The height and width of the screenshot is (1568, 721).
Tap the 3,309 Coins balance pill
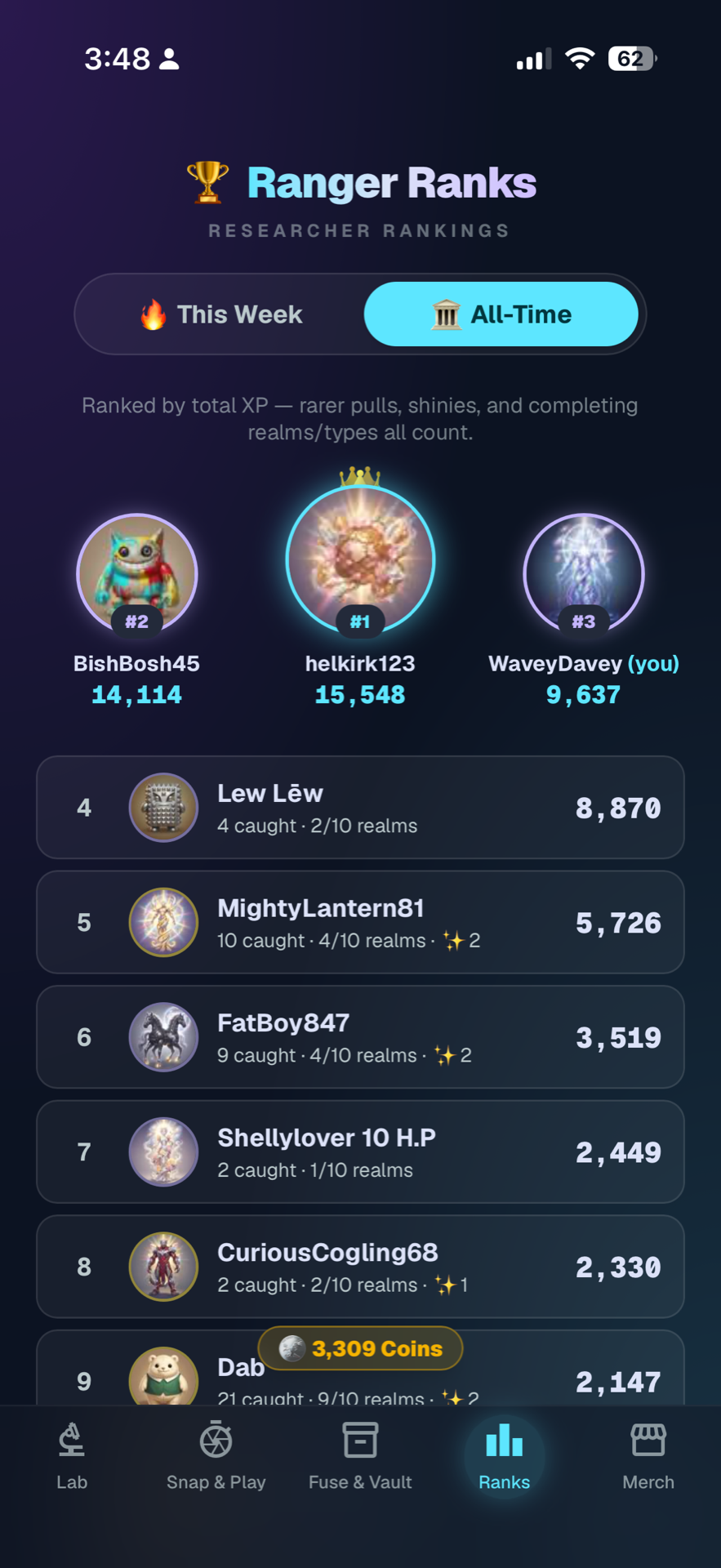(x=360, y=1348)
